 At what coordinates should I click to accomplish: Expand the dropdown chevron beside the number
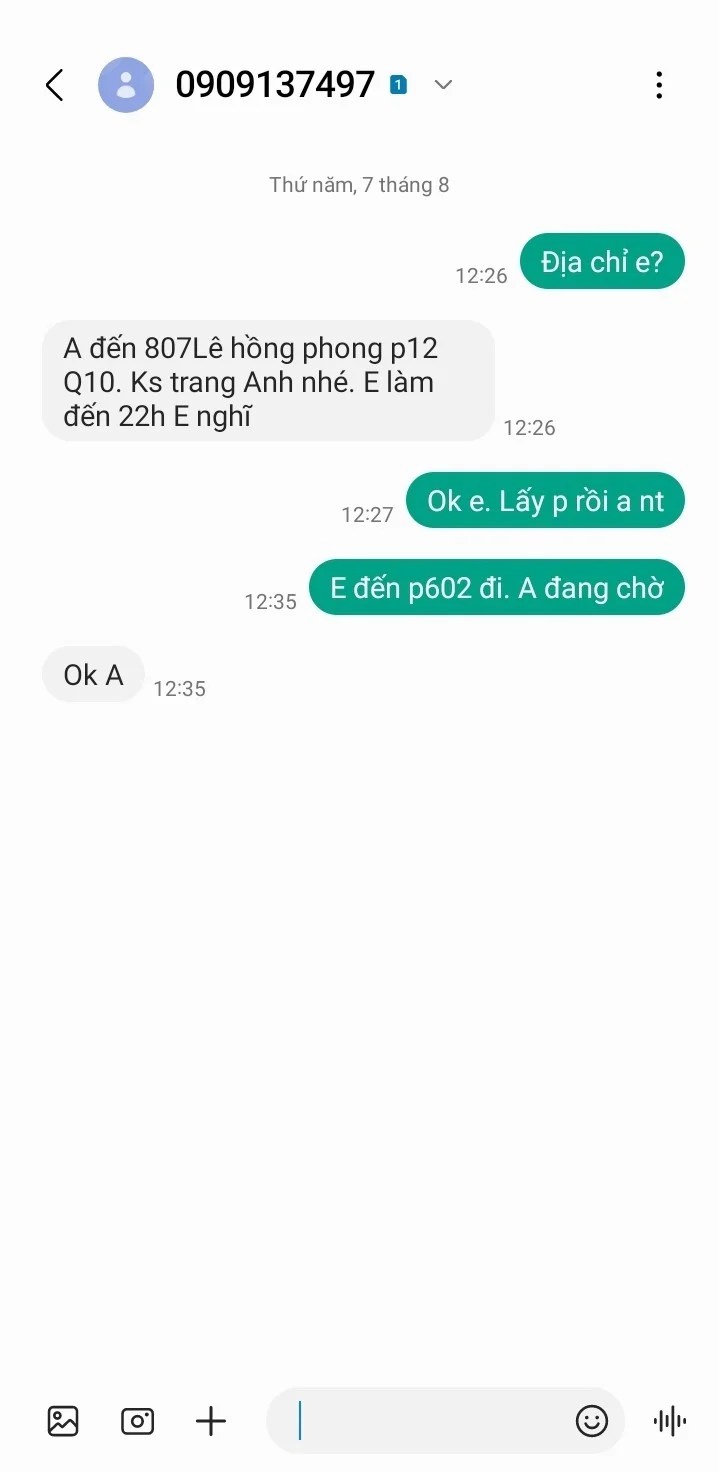point(443,85)
